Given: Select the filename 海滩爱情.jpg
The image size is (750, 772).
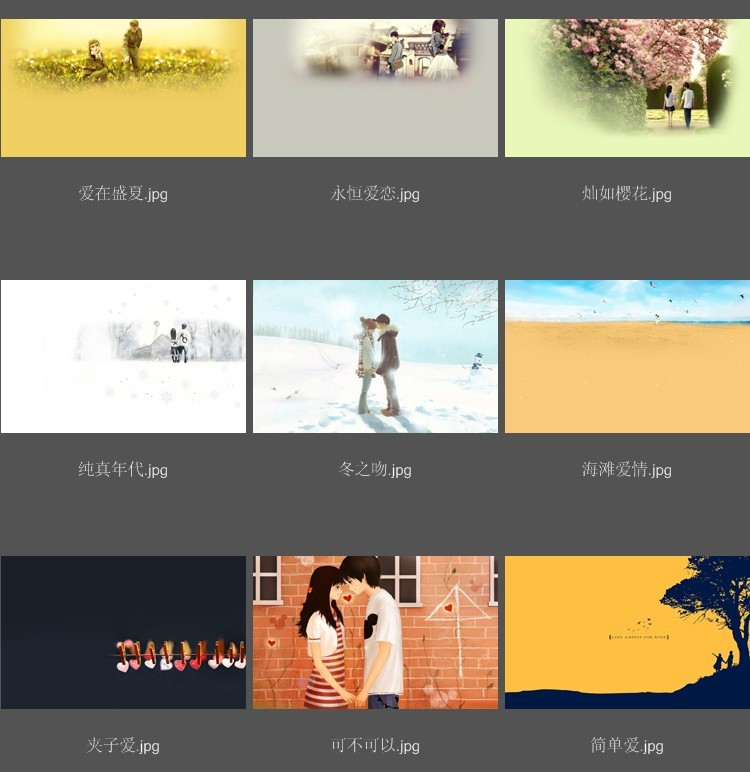Looking at the screenshot, I should click(627, 470).
